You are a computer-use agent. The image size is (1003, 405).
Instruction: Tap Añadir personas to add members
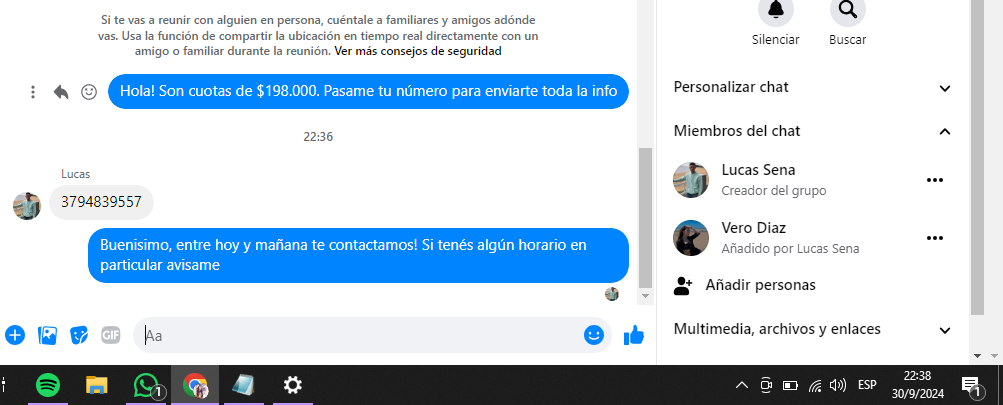coord(759,285)
